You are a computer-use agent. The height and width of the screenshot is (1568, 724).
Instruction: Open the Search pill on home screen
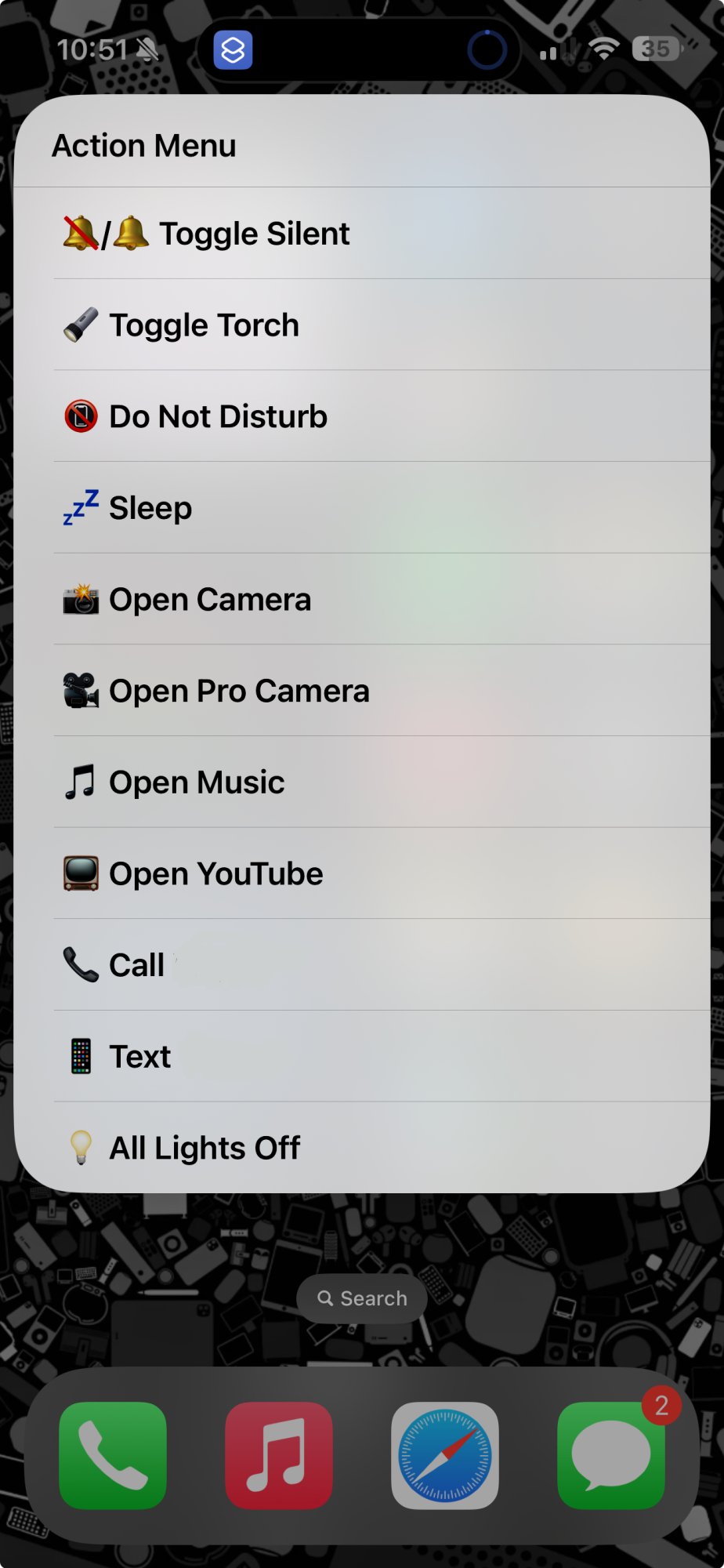[x=362, y=1298]
